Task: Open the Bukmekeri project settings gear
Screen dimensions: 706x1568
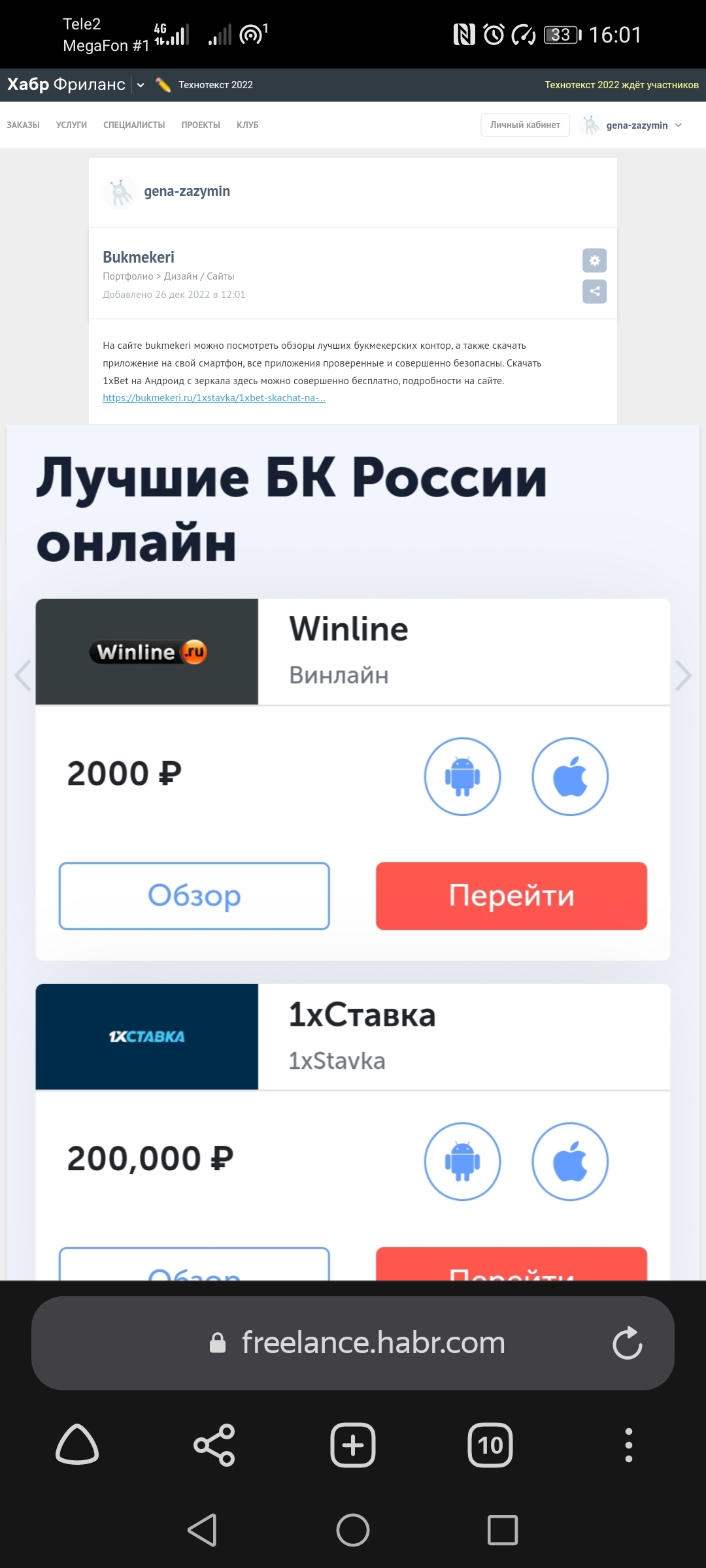Action: (x=594, y=261)
